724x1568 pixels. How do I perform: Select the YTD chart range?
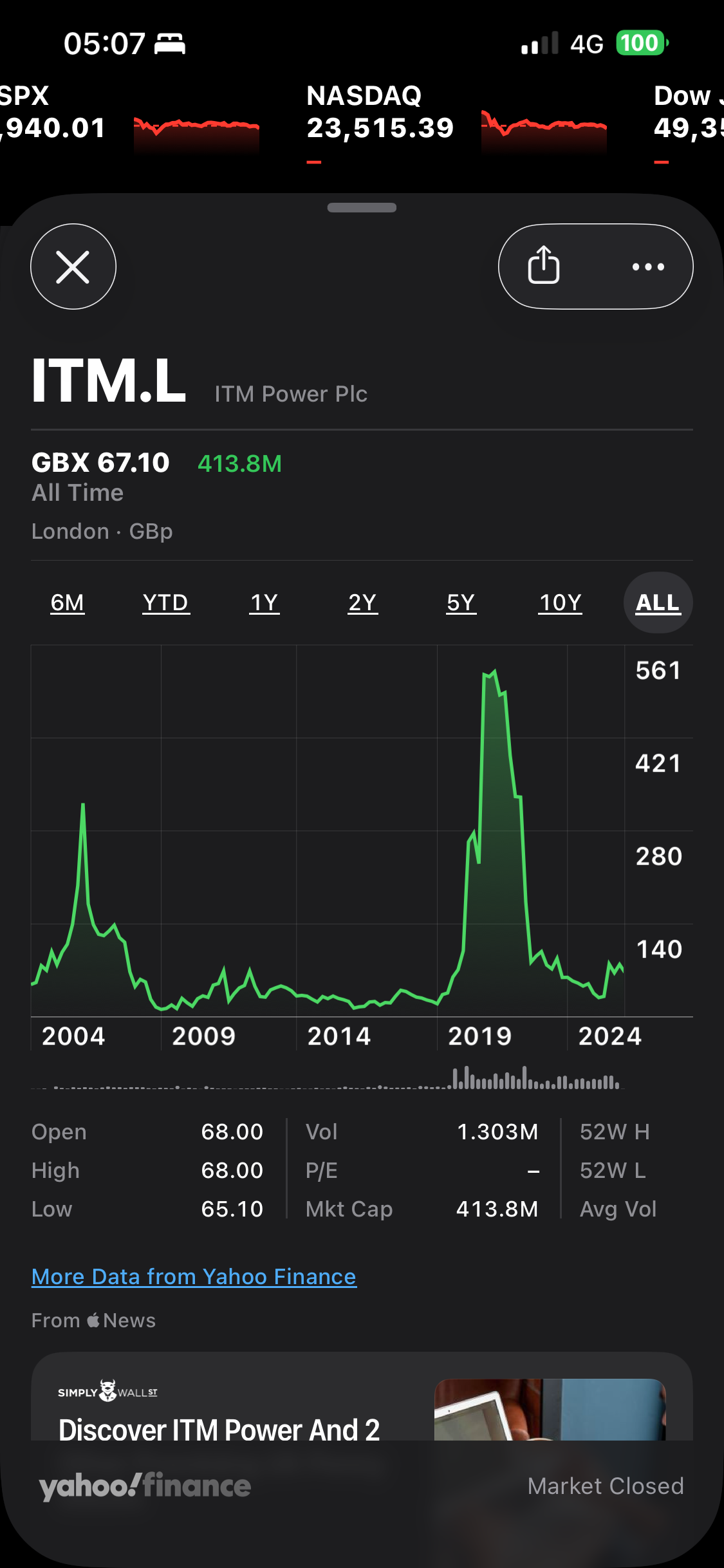(x=166, y=602)
